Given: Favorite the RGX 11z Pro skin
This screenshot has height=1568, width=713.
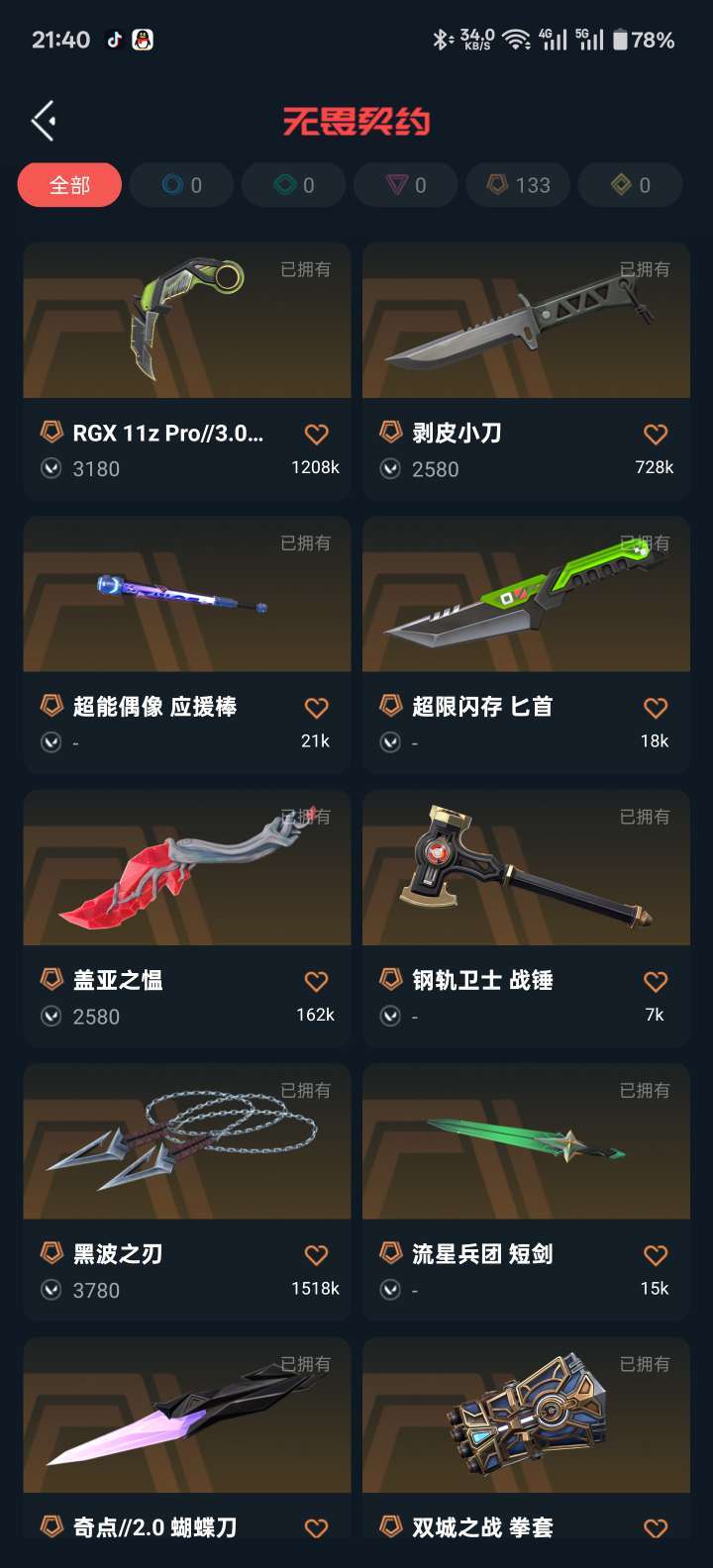Looking at the screenshot, I should pos(315,433).
